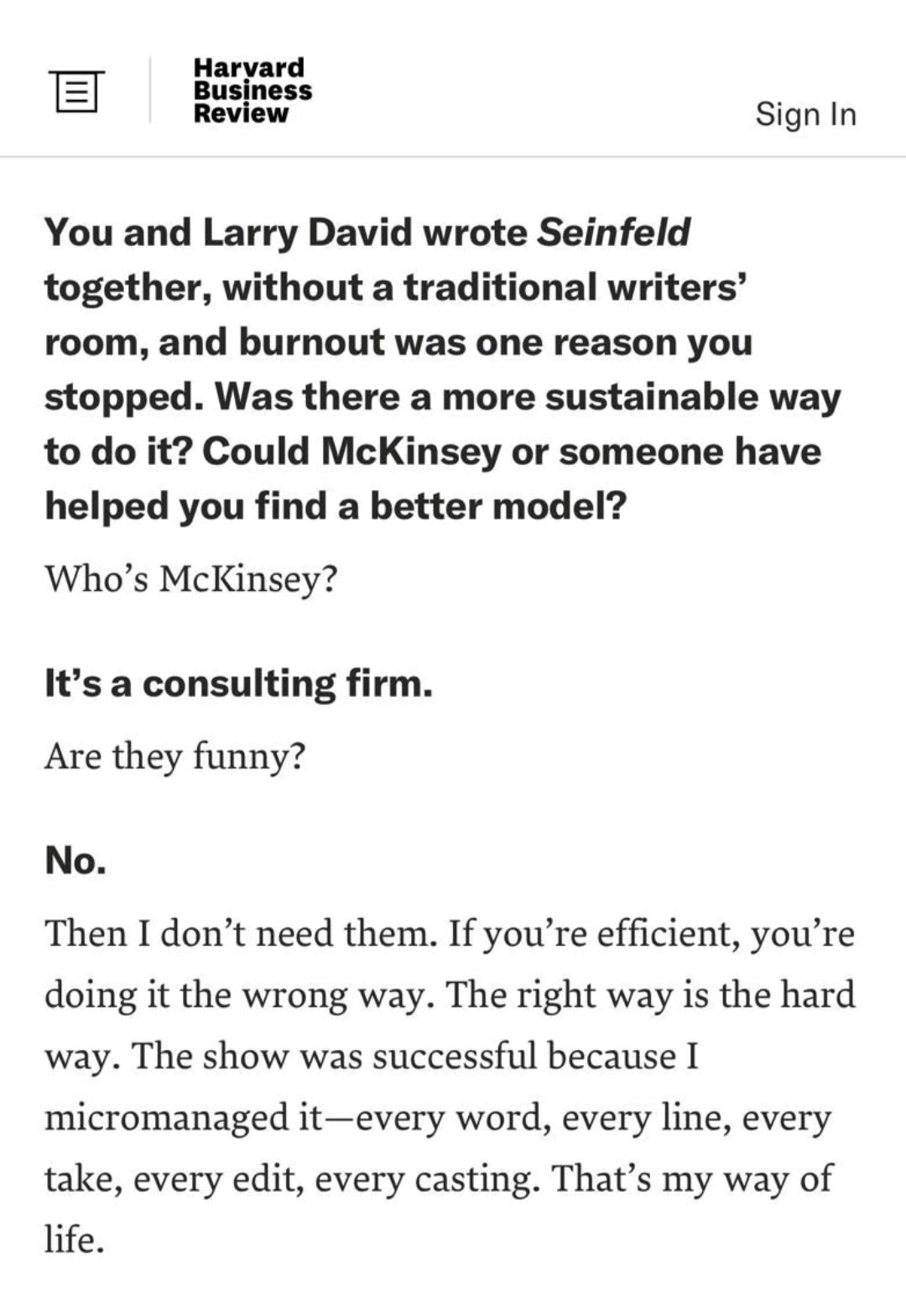Tap Sign In

805,113
